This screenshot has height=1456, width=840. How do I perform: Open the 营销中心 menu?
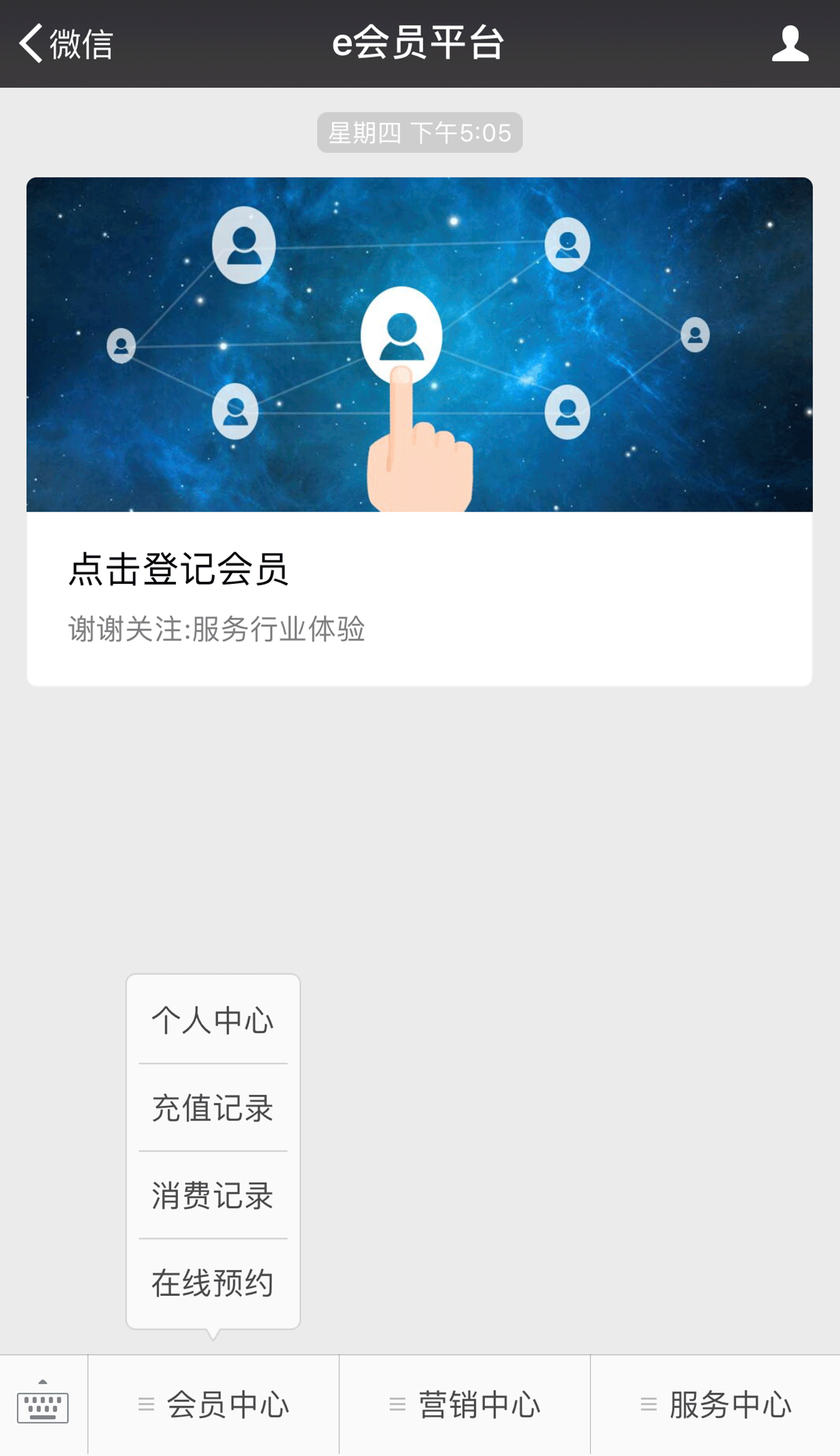click(465, 1405)
